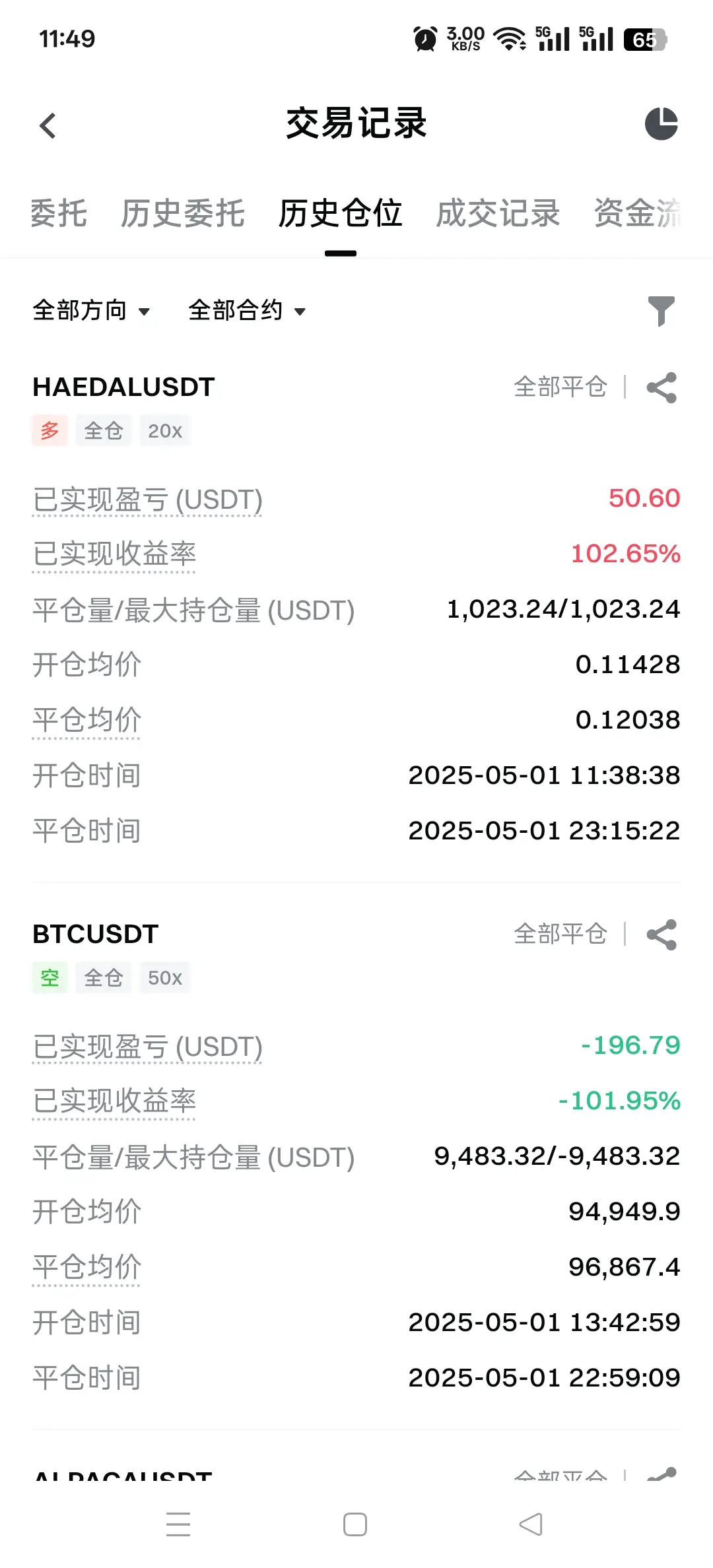The width and height of the screenshot is (713, 1568).
Task: Expand the 全部方向 dropdown
Action: pyautogui.click(x=92, y=310)
